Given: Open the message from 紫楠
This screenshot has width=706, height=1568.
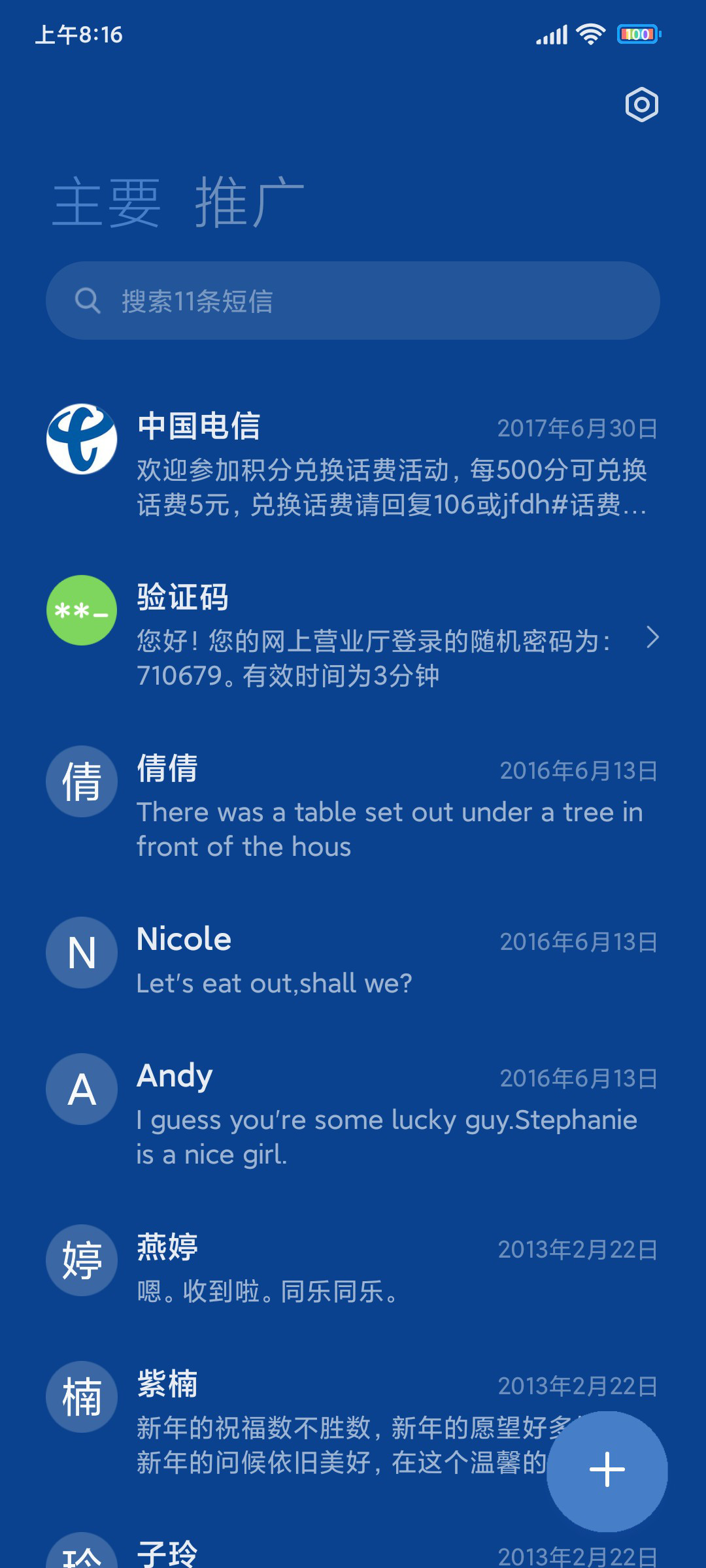Looking at the screenshot, I should pos(294,1419).
